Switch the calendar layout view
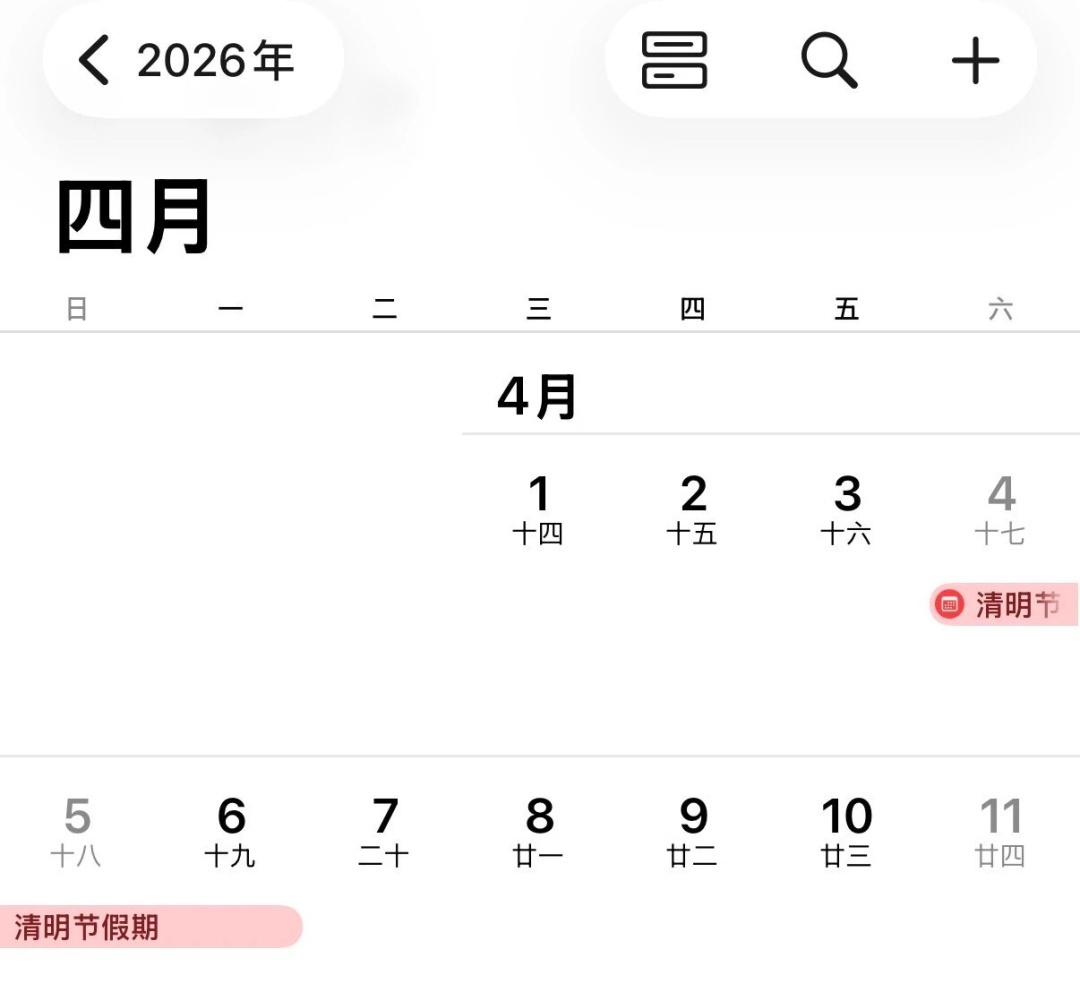 (x=674, y=61)
